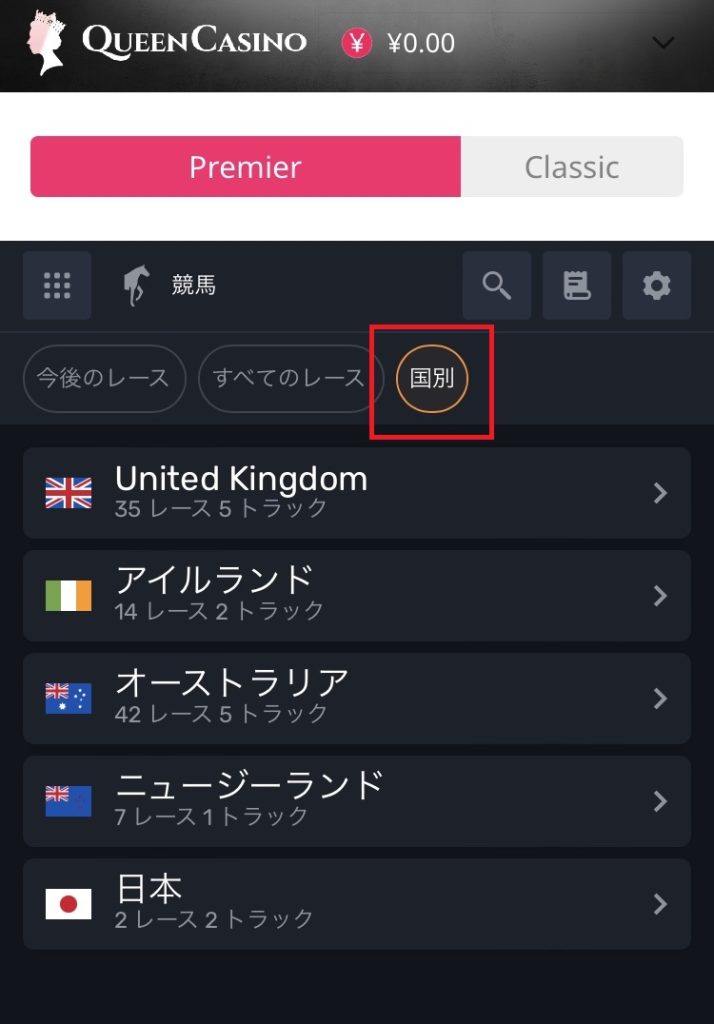Select the 国別 chip
714x1024 pixels.
(x=432, y=379)
